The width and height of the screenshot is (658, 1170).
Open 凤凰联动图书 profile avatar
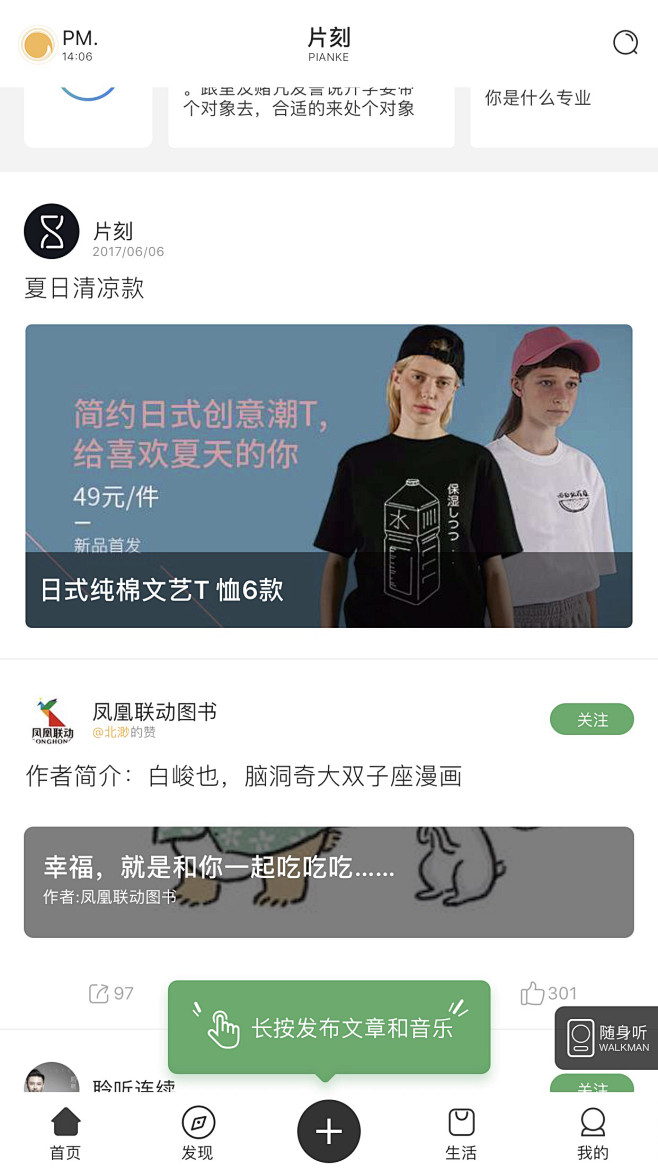coord(51,720)
